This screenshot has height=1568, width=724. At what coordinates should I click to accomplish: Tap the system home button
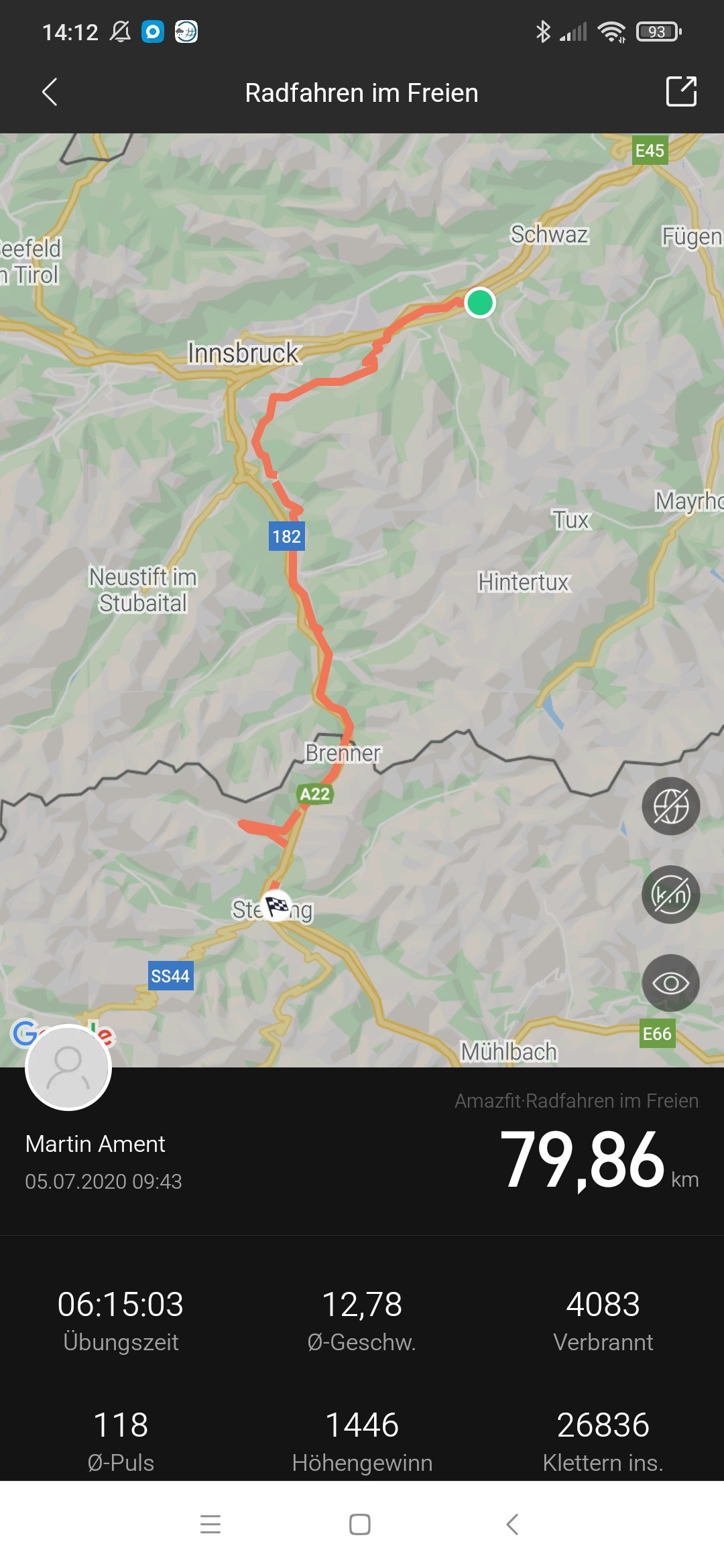click(x=360, y=1524)
